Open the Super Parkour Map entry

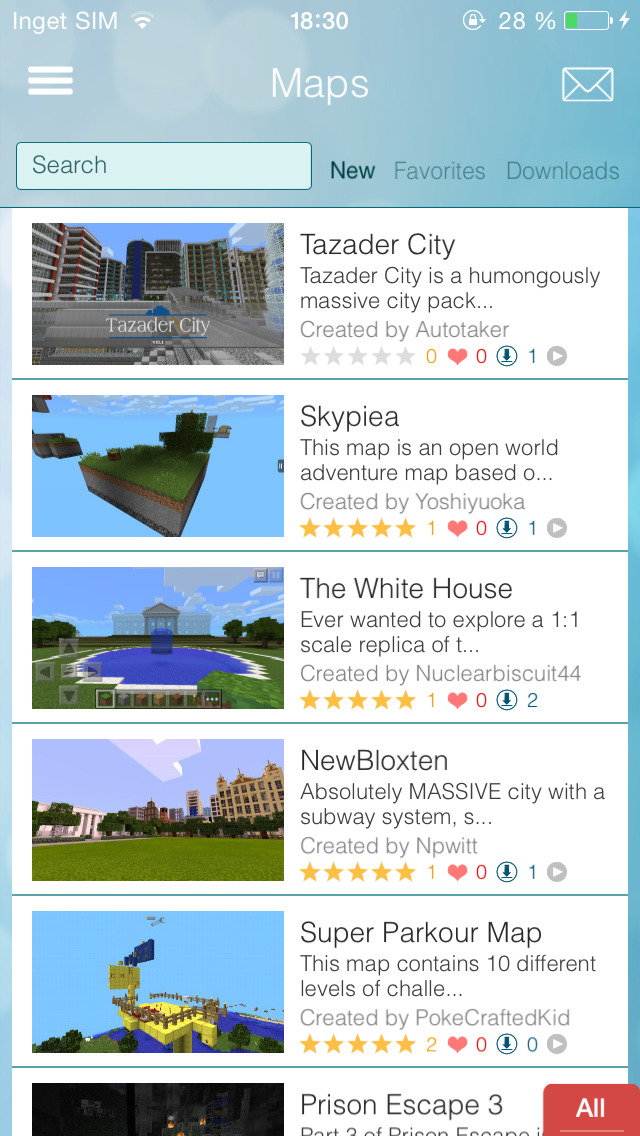coord(420,933)
